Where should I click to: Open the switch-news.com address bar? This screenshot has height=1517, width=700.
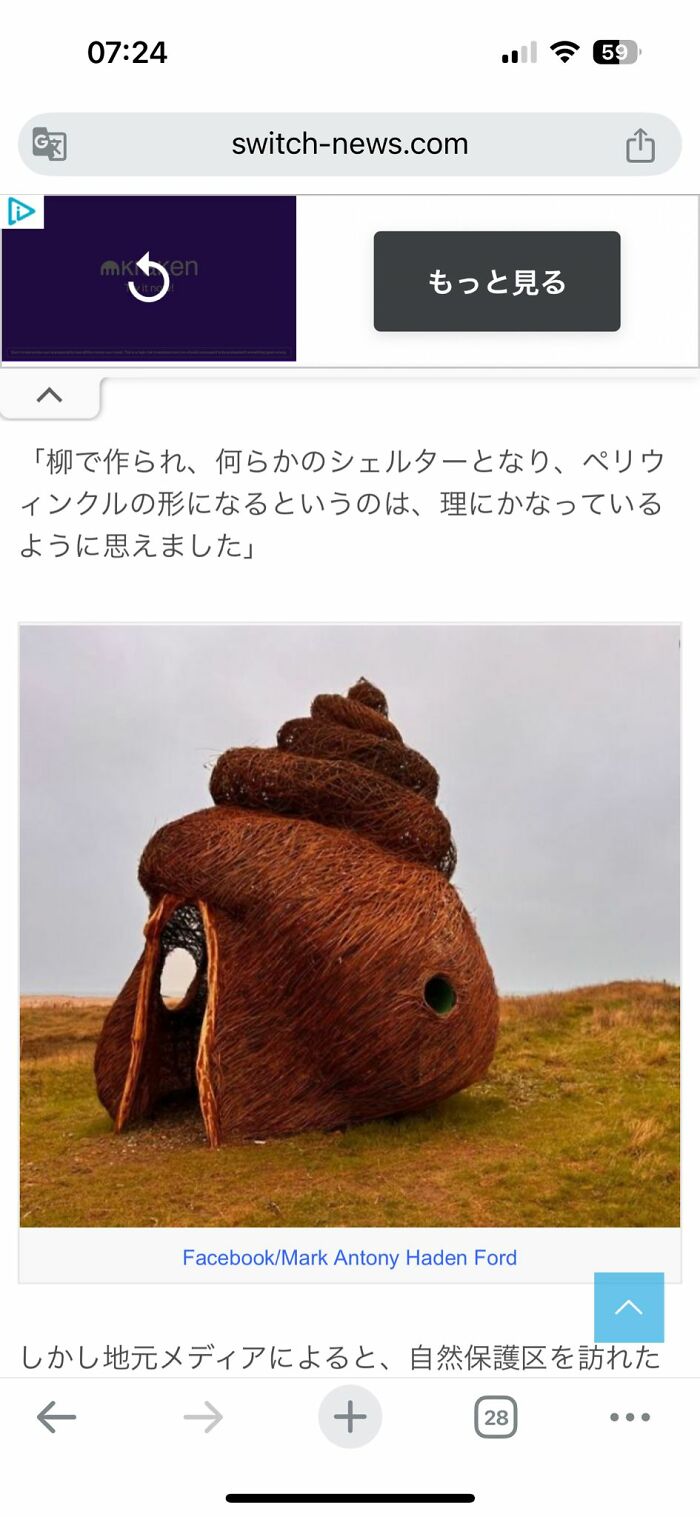349,145
